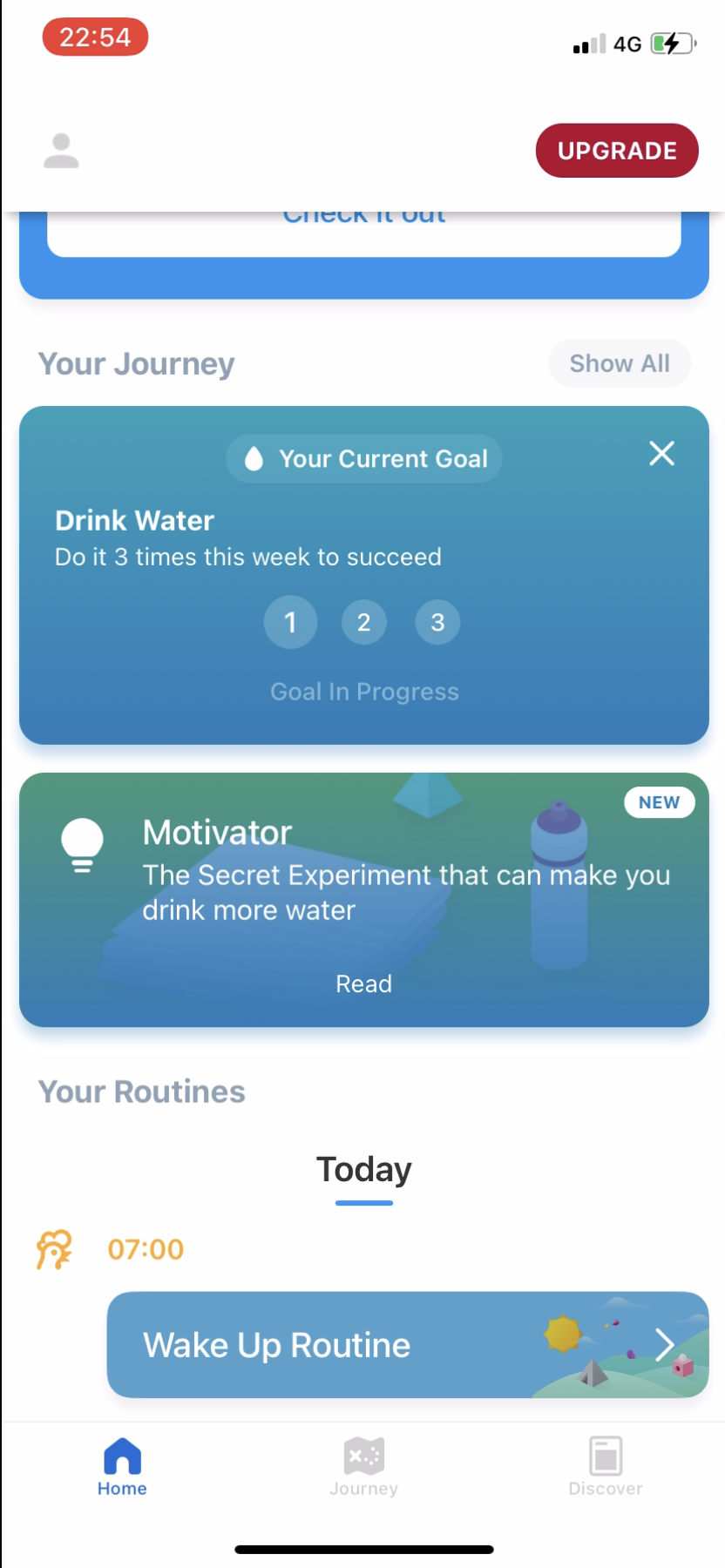Tap the NEW badge on Motivator card

tap(660, 801)
